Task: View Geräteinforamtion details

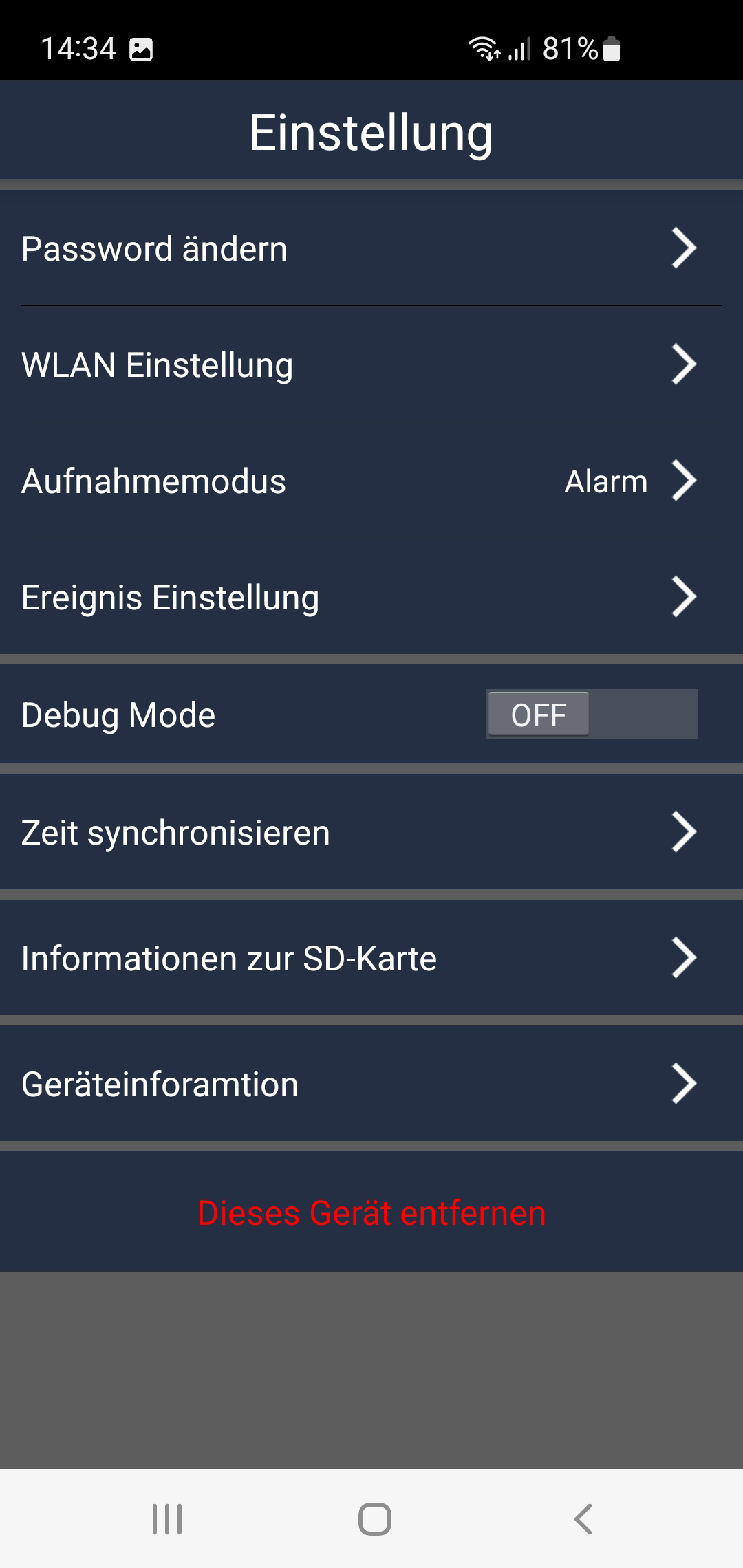Action: tap(371, 1084)
